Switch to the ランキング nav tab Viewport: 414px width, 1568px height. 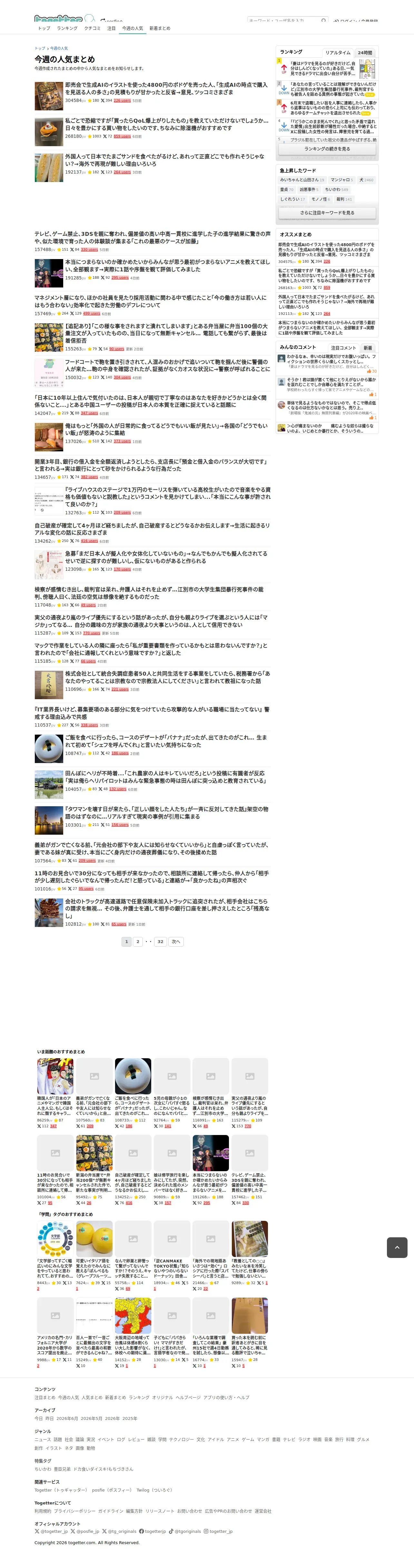[67, 28]
